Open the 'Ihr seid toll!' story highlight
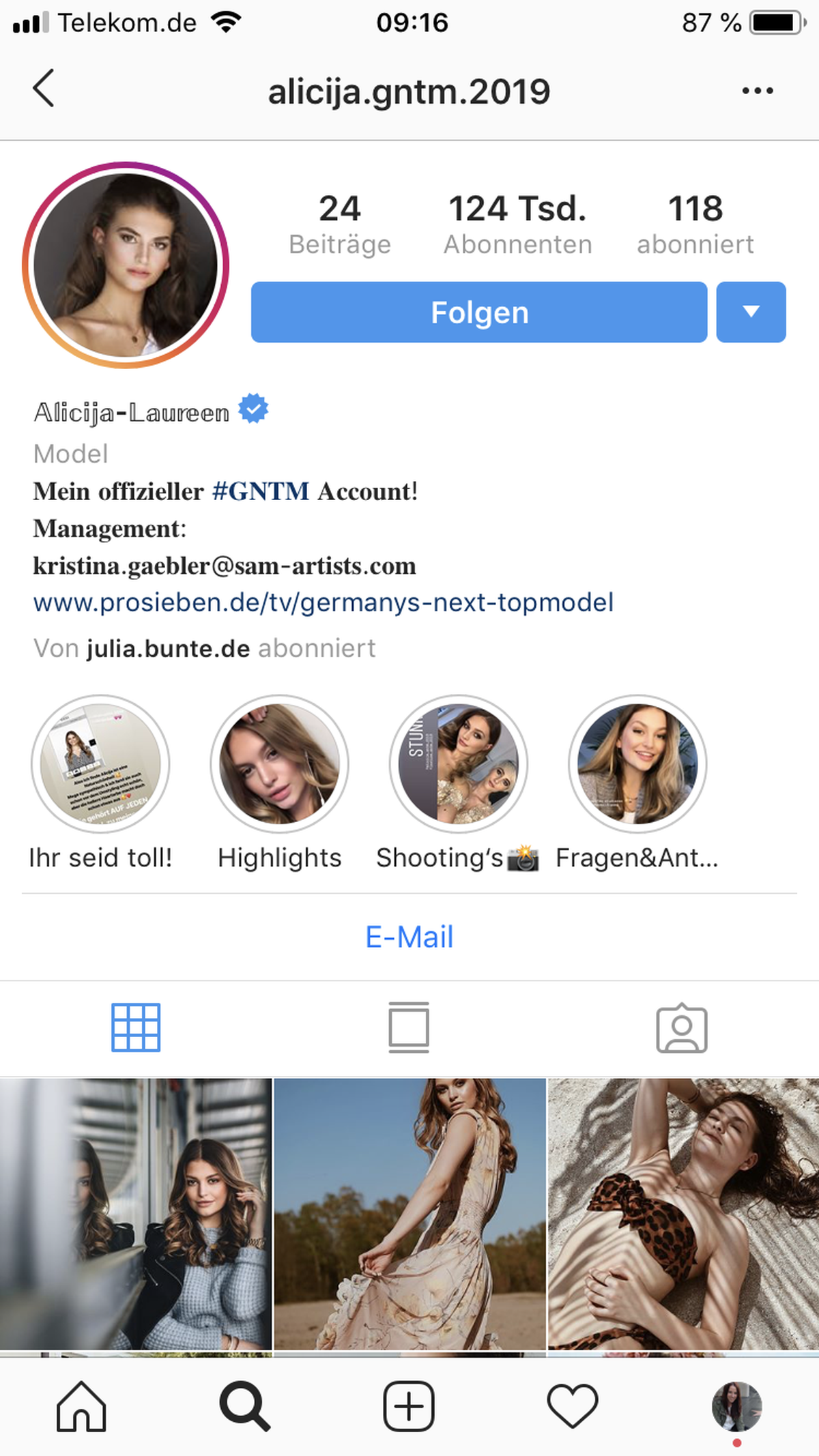The image size is (819, 1456). 100,764
